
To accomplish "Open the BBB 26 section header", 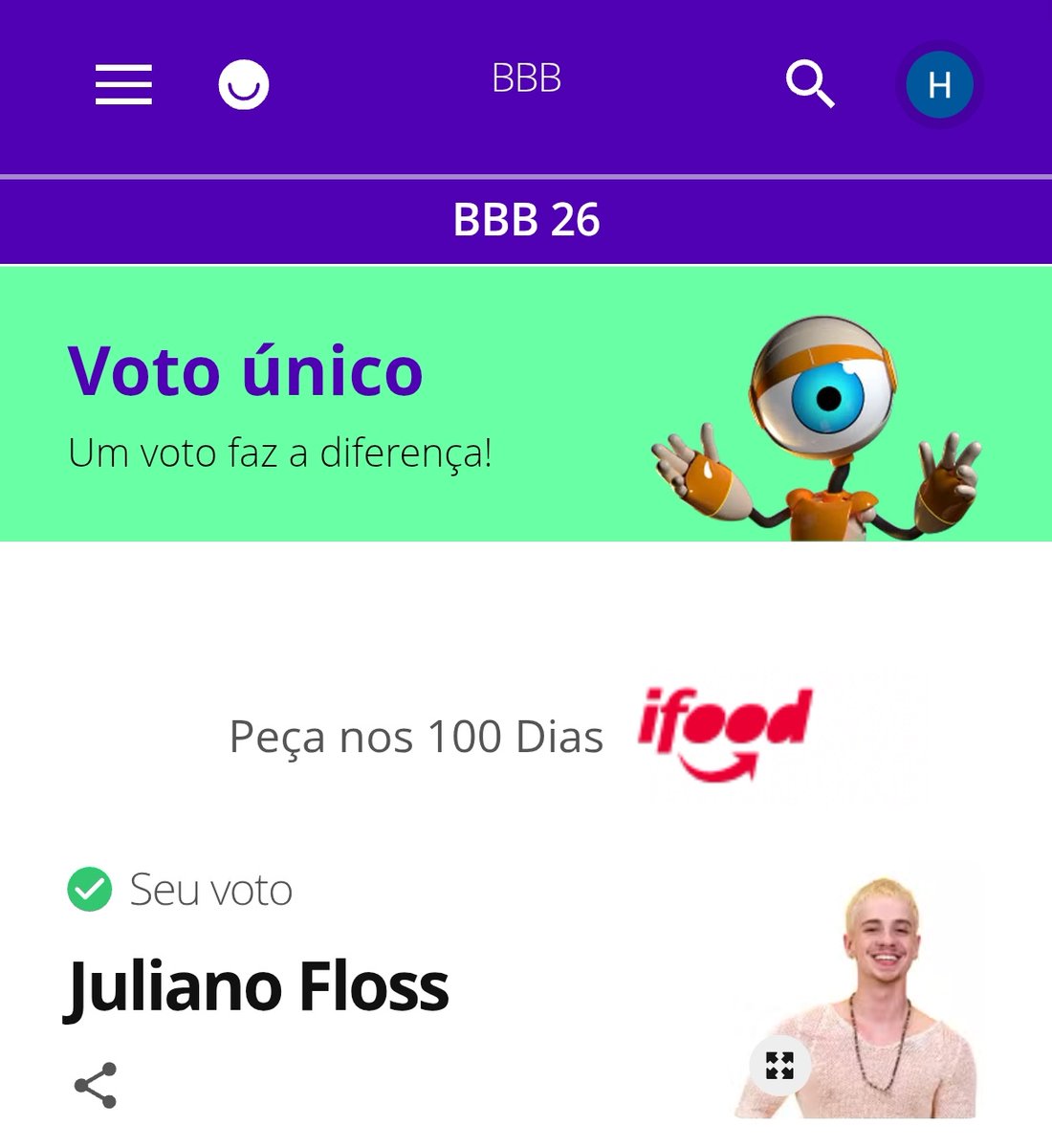I will click(x=526, y=220).
